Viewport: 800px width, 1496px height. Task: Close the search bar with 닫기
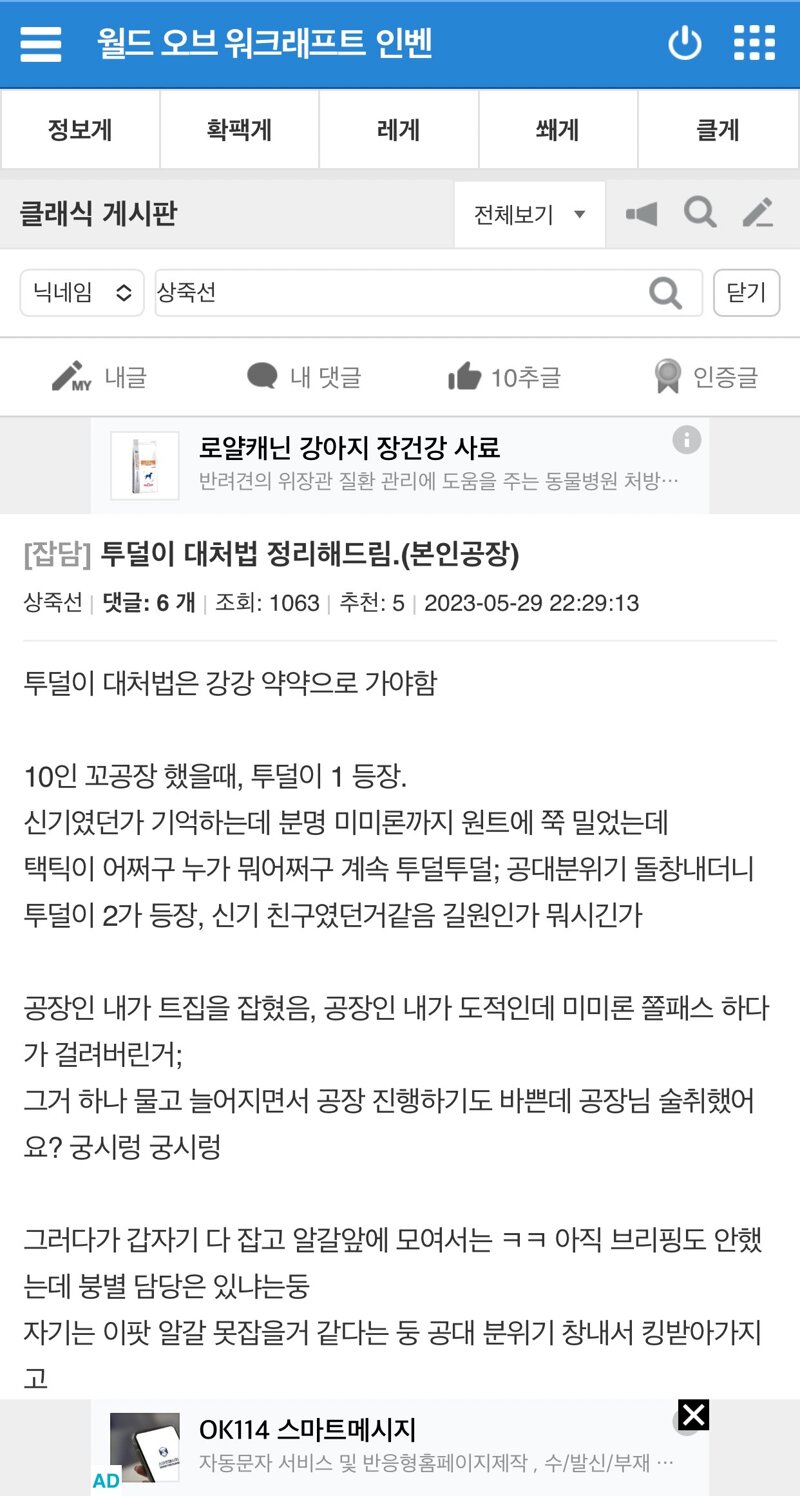coord(746,293)
